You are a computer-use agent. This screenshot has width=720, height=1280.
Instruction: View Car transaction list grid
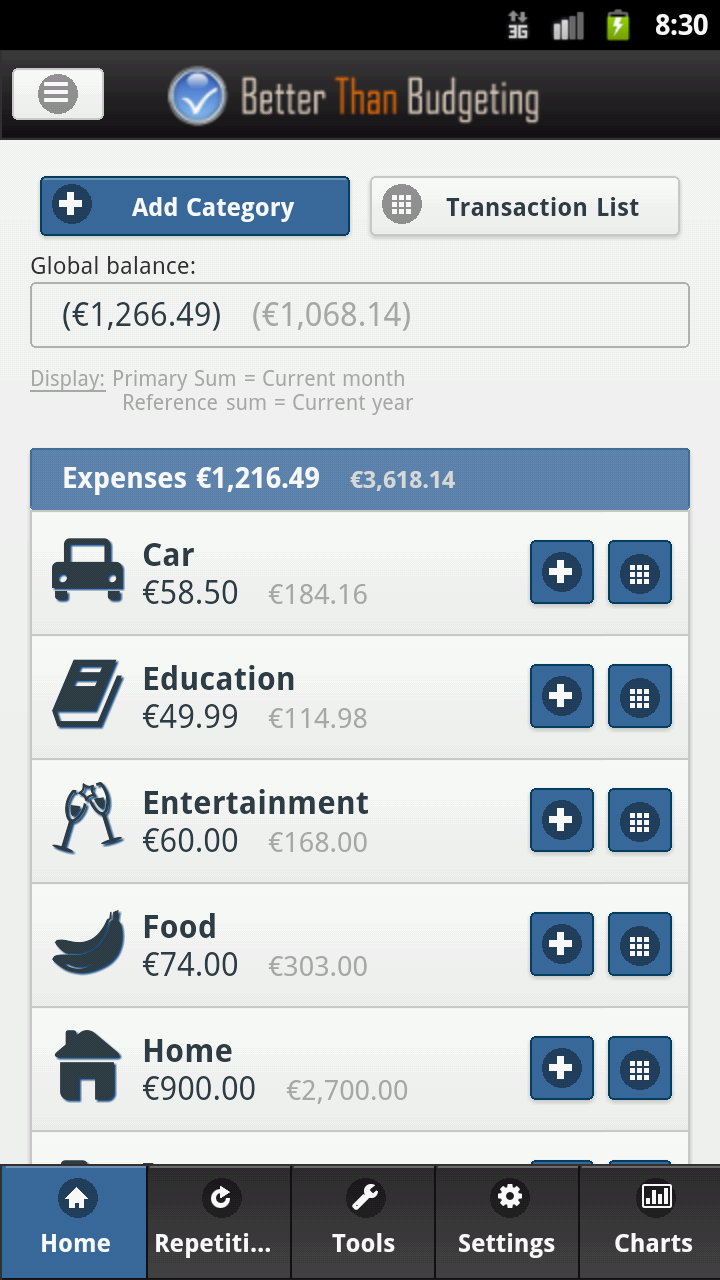[x=640, y=573]
